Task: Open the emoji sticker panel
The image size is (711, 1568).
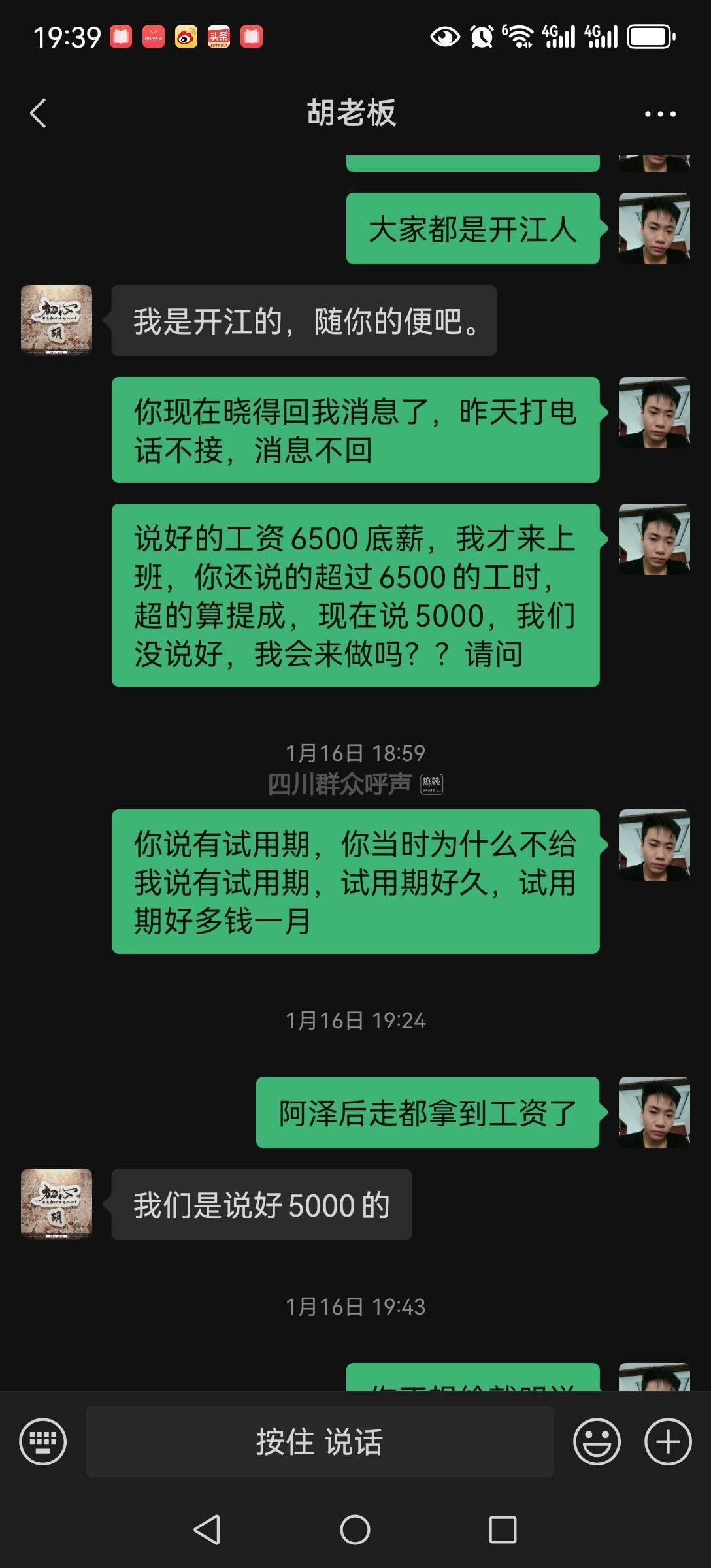Action: coord(597,1441)
